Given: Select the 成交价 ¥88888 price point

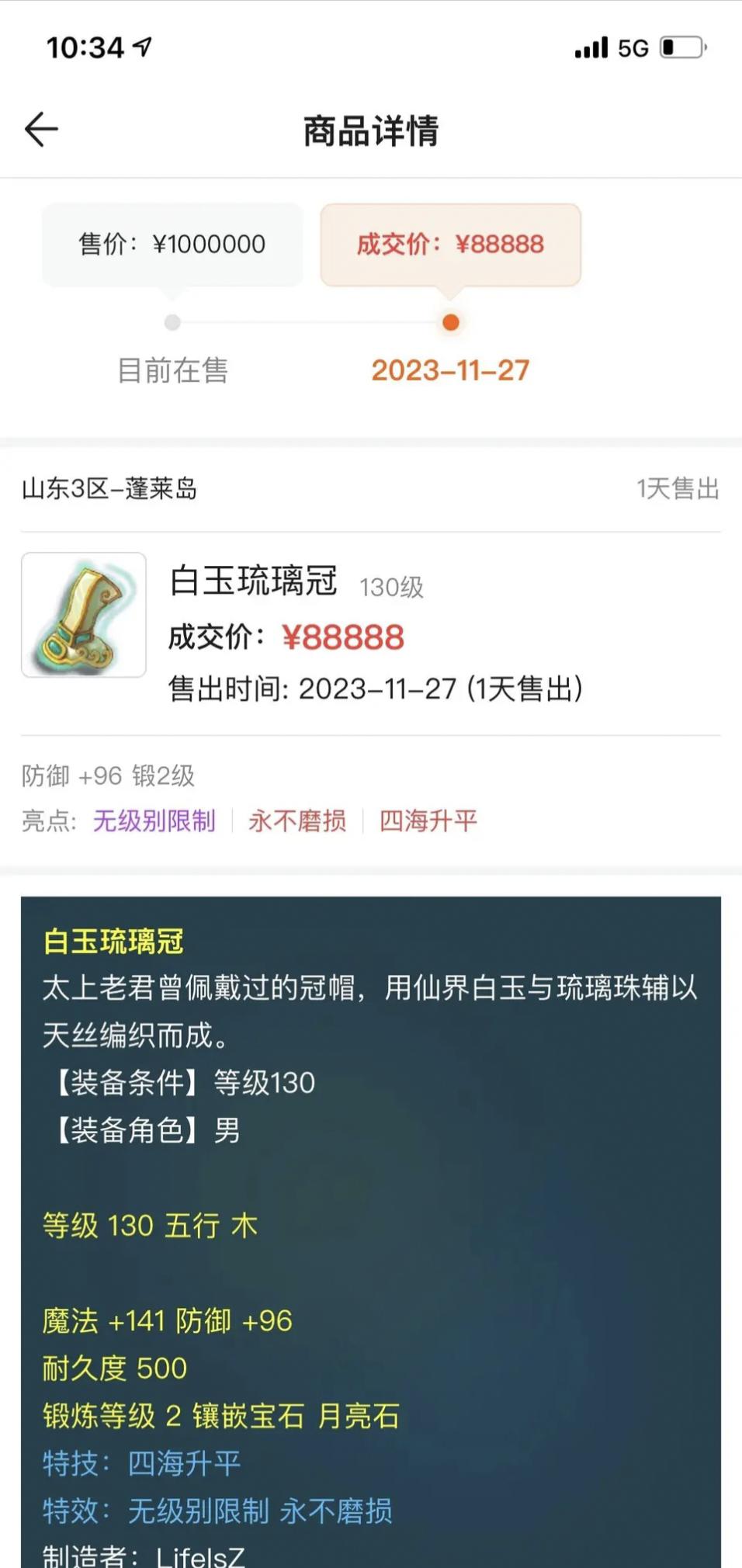Looking at the screenshot, I should click(x=450, y=245).
